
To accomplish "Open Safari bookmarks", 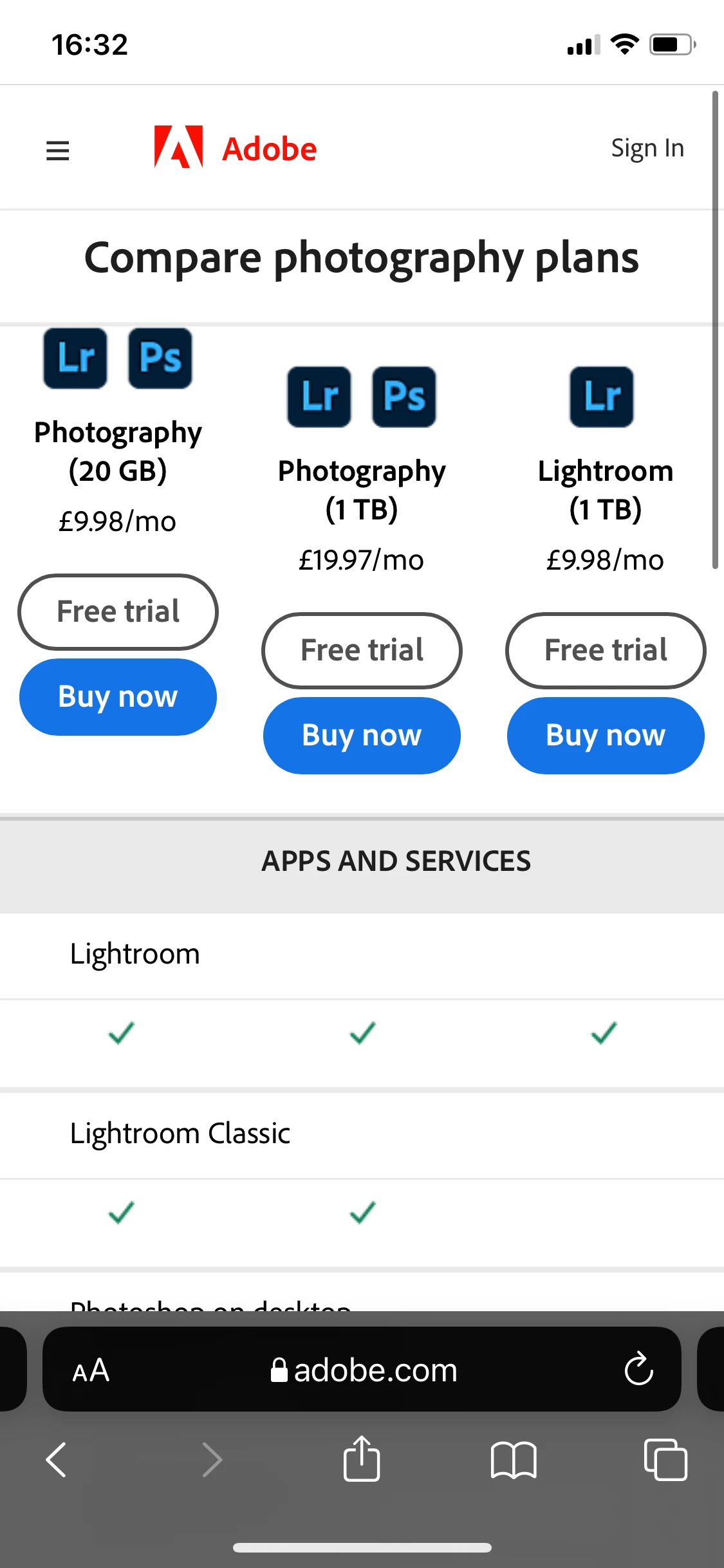I will (513, 1459).
